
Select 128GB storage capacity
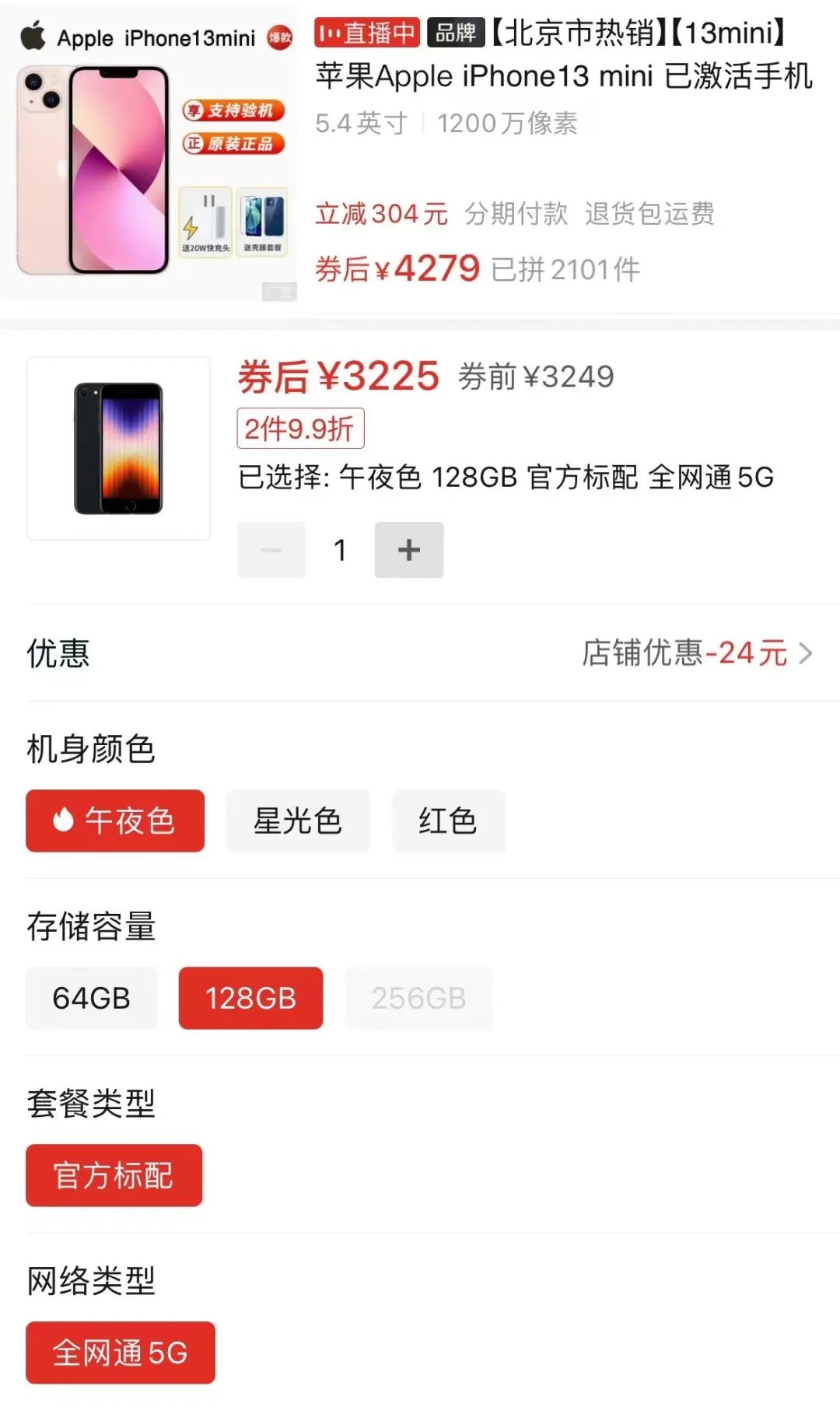point(250,998)
